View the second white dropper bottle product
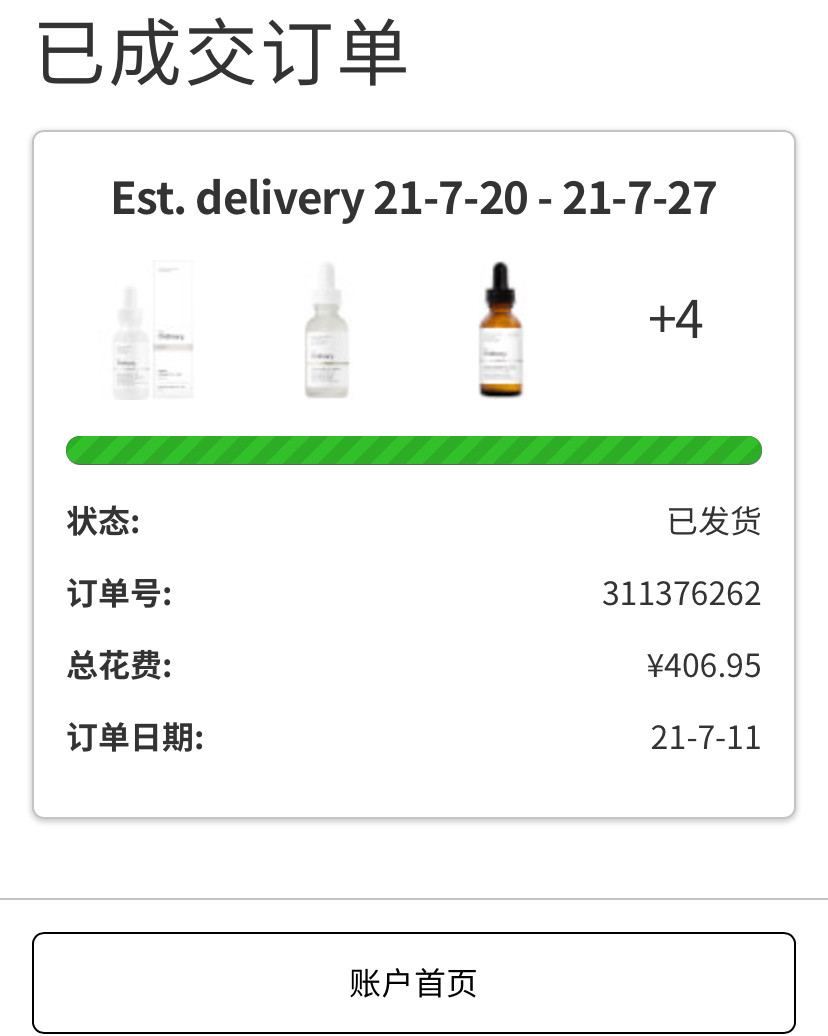828x1036 pixels. point(325,330)
